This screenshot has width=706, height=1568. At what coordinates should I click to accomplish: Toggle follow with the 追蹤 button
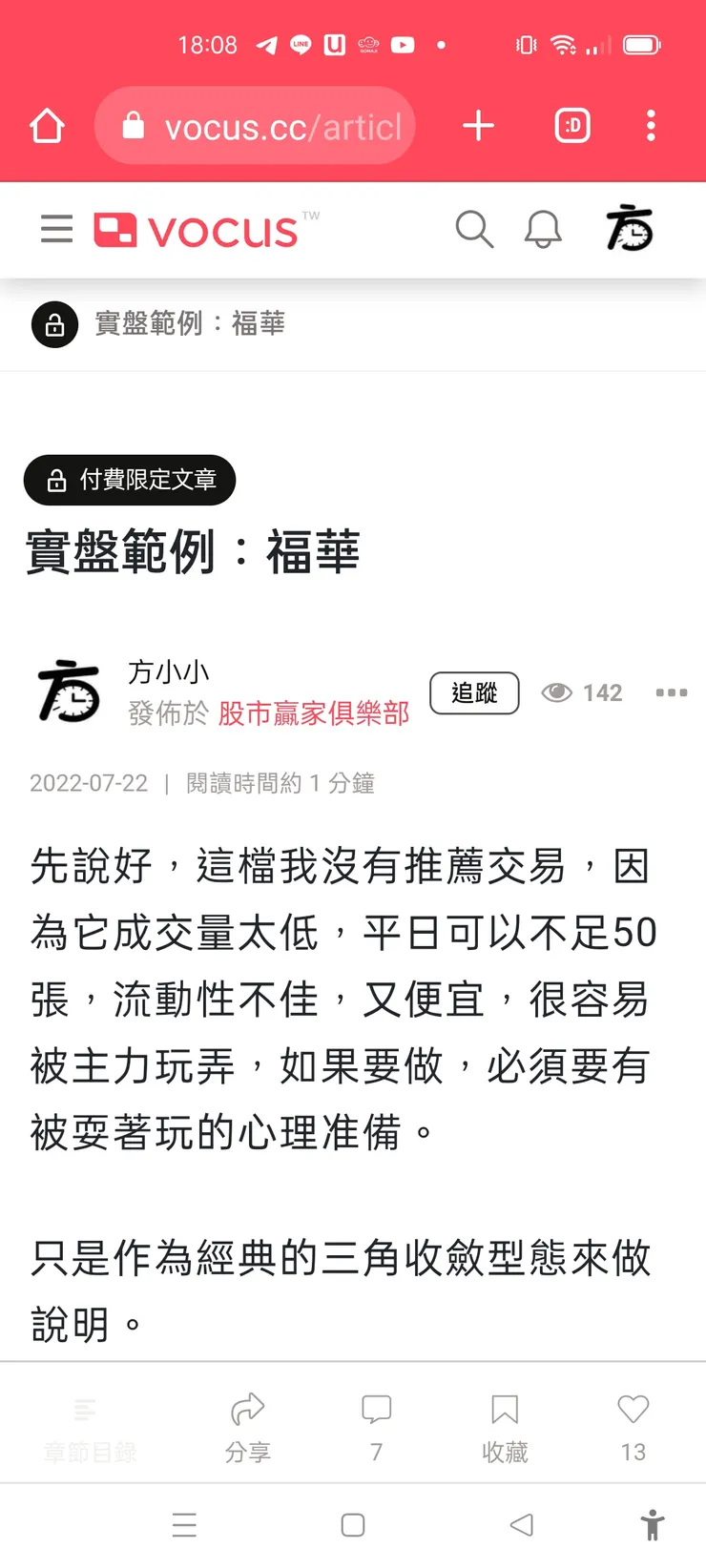point(474,693)
